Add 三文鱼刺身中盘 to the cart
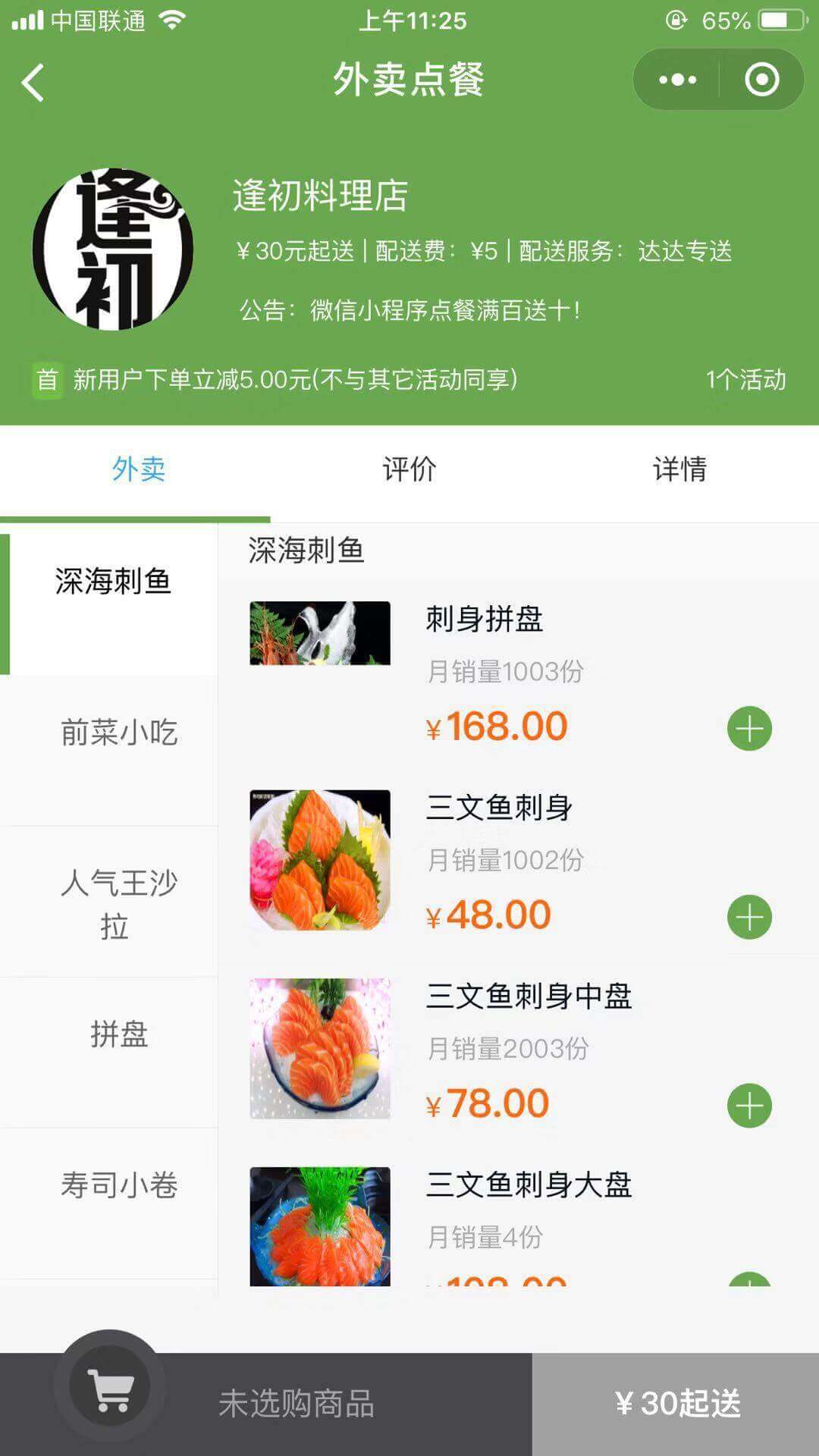819x1456 pixels. tap(749, 1106)
